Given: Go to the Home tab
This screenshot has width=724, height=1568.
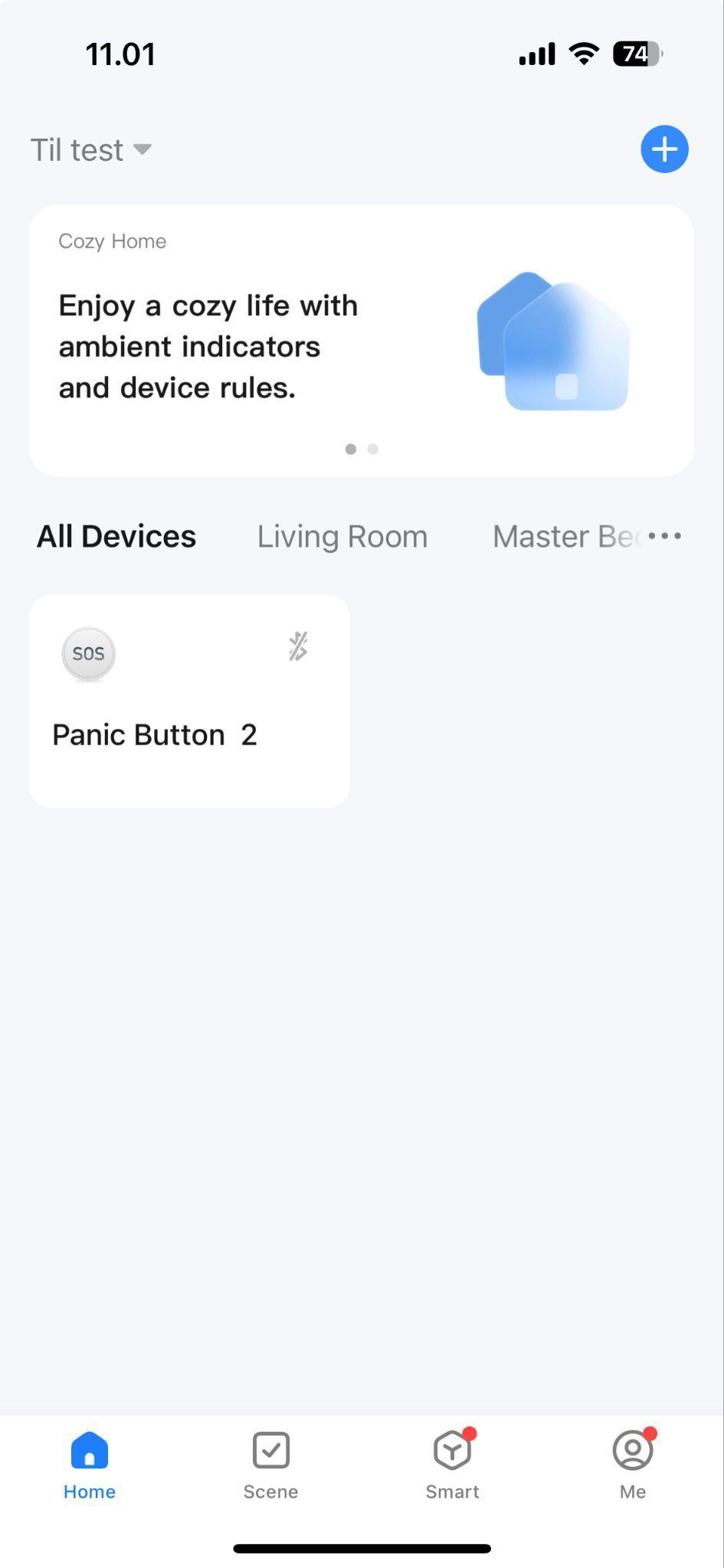Looking at the screenshot, I should point(90,1465).
